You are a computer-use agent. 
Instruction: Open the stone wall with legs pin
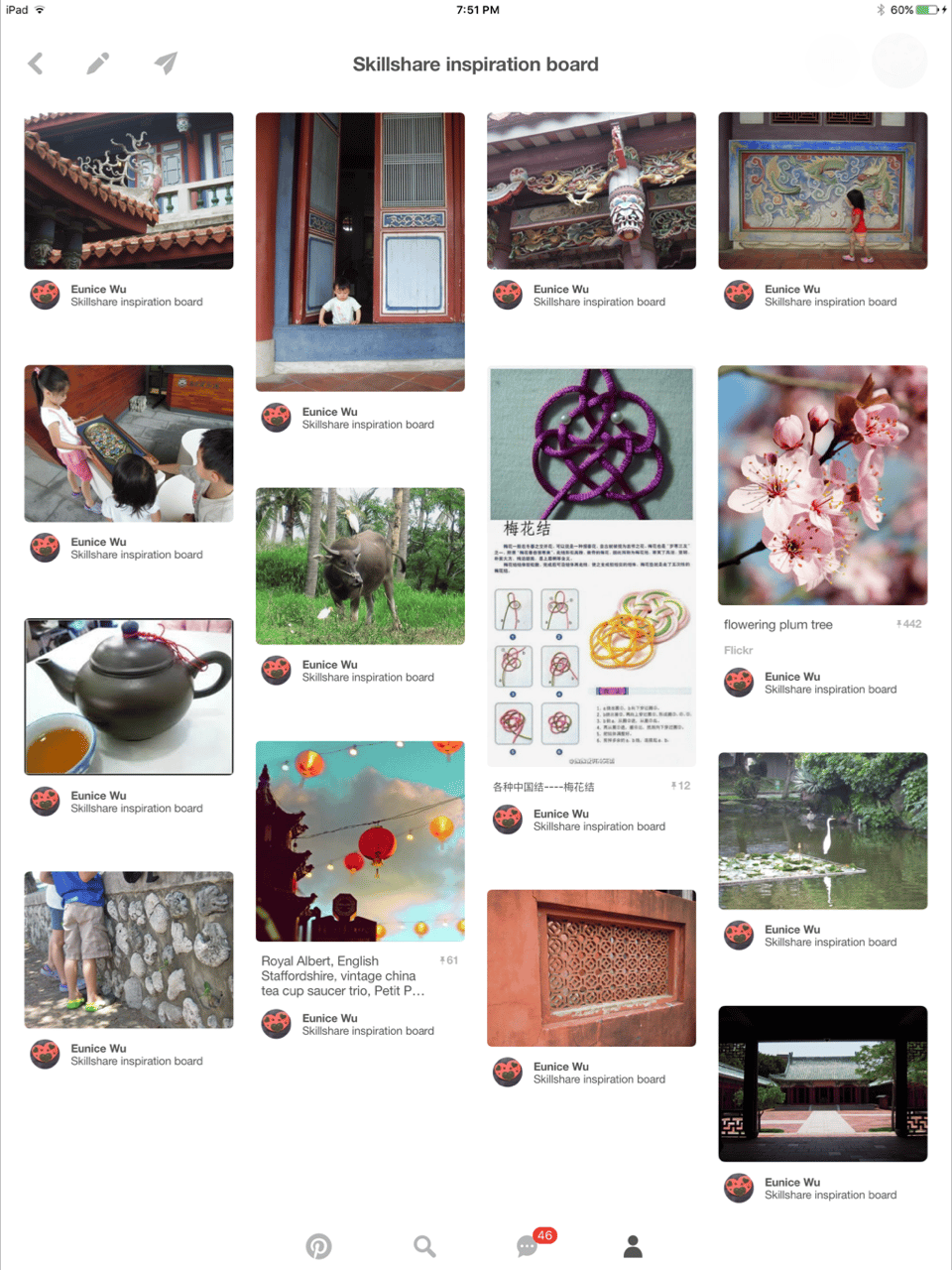[129, 950]
